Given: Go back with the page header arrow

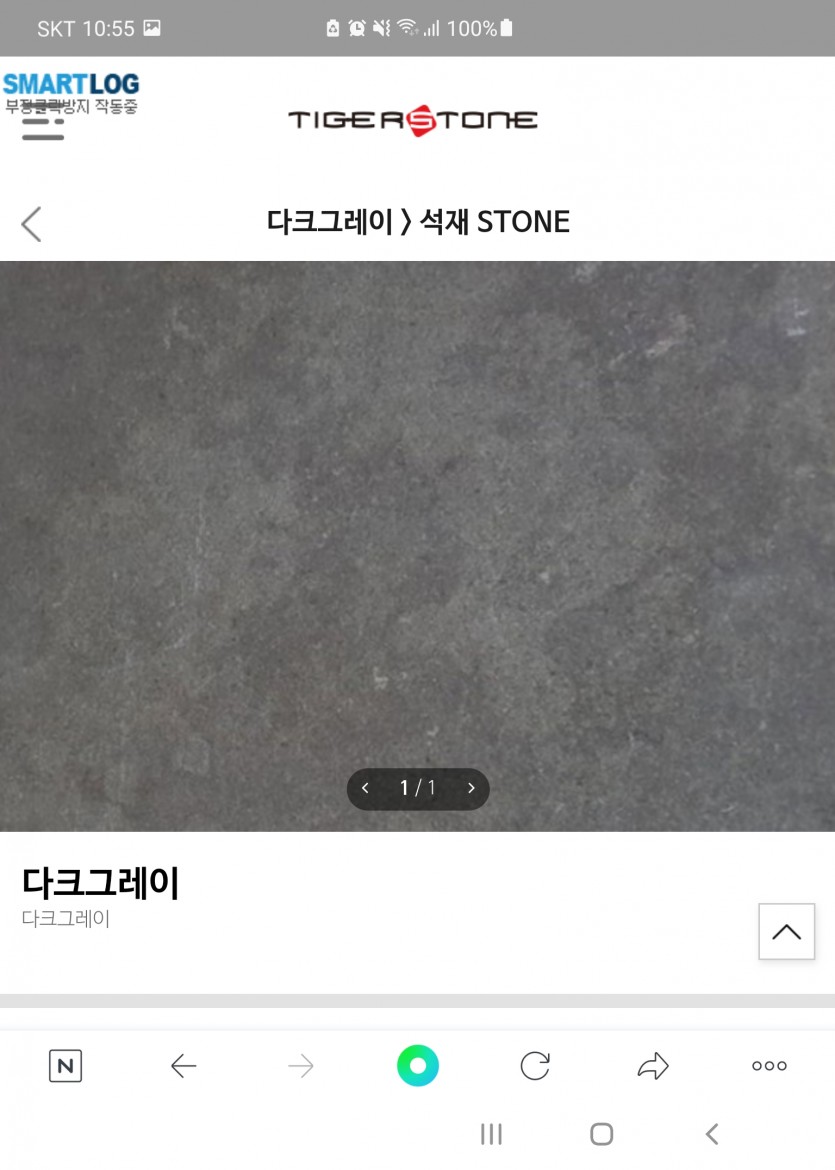Looking at the screenshot, I should [x=32, y=223].
